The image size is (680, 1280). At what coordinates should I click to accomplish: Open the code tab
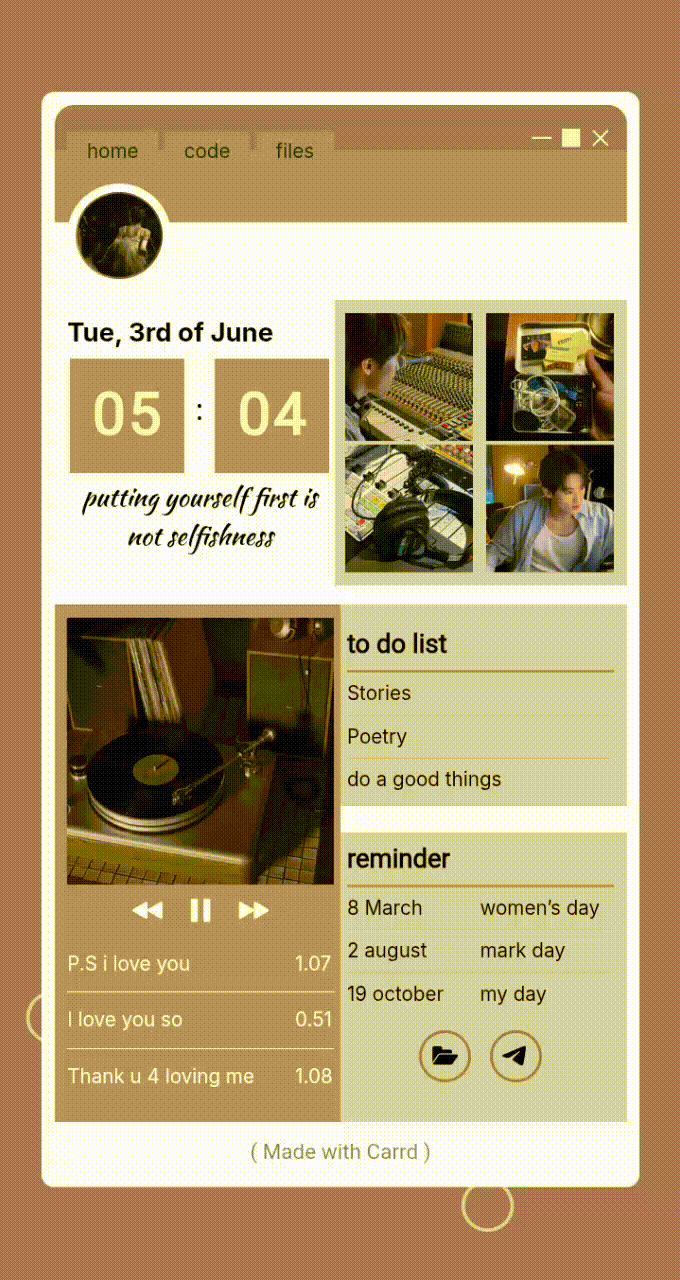[x=207, y=151]
